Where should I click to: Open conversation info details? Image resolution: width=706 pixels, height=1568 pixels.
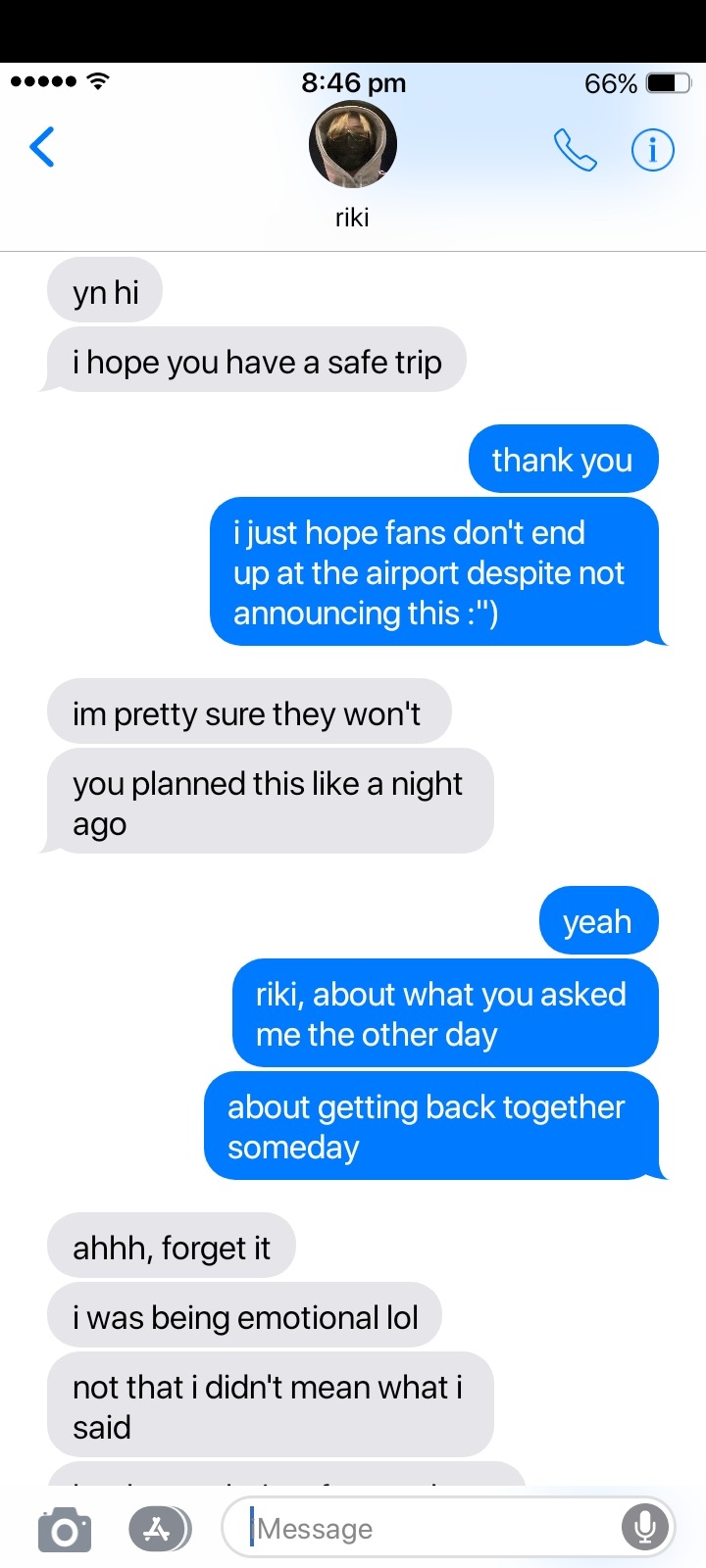click(x=652, y=150)
